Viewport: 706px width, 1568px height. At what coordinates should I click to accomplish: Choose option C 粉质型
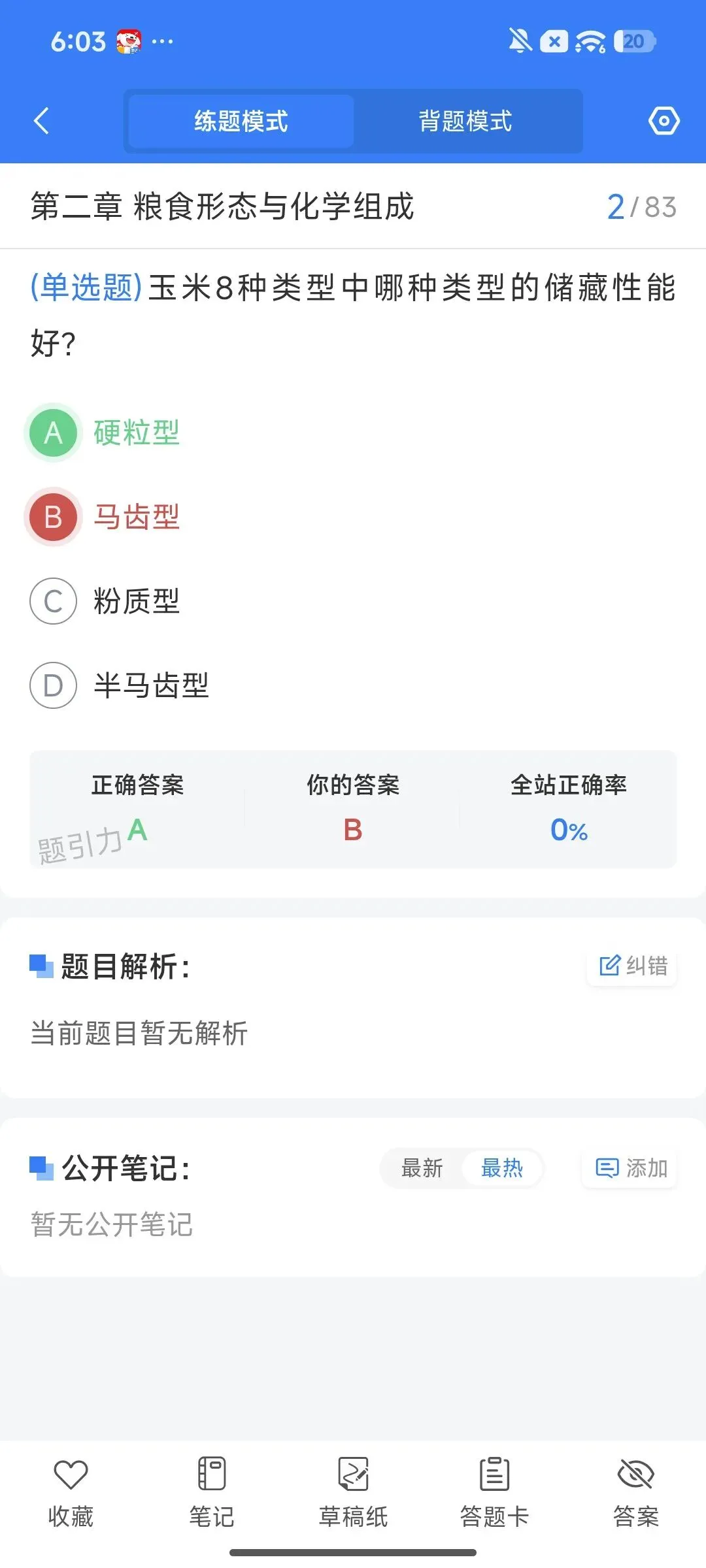click(105, 601)
